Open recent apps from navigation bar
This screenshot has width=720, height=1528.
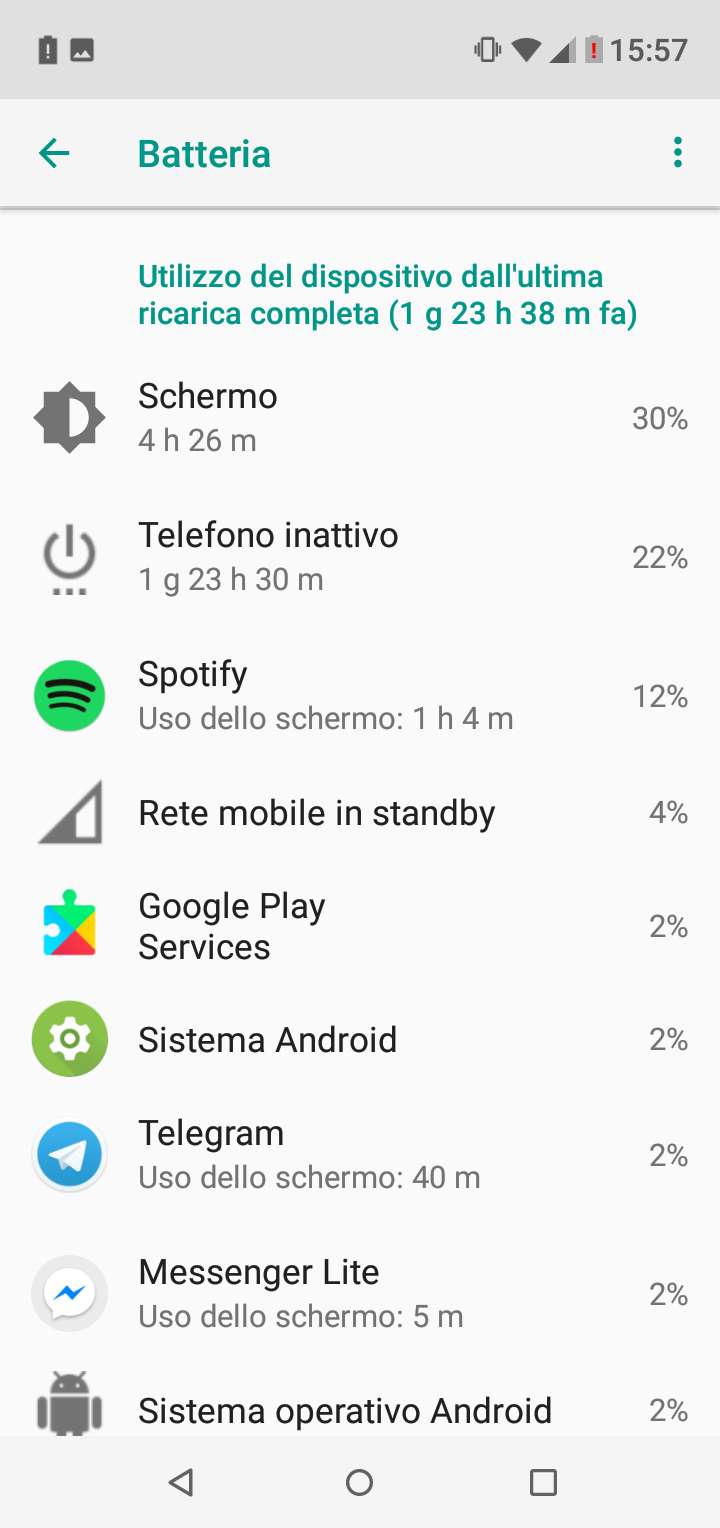click(543, 1482)
